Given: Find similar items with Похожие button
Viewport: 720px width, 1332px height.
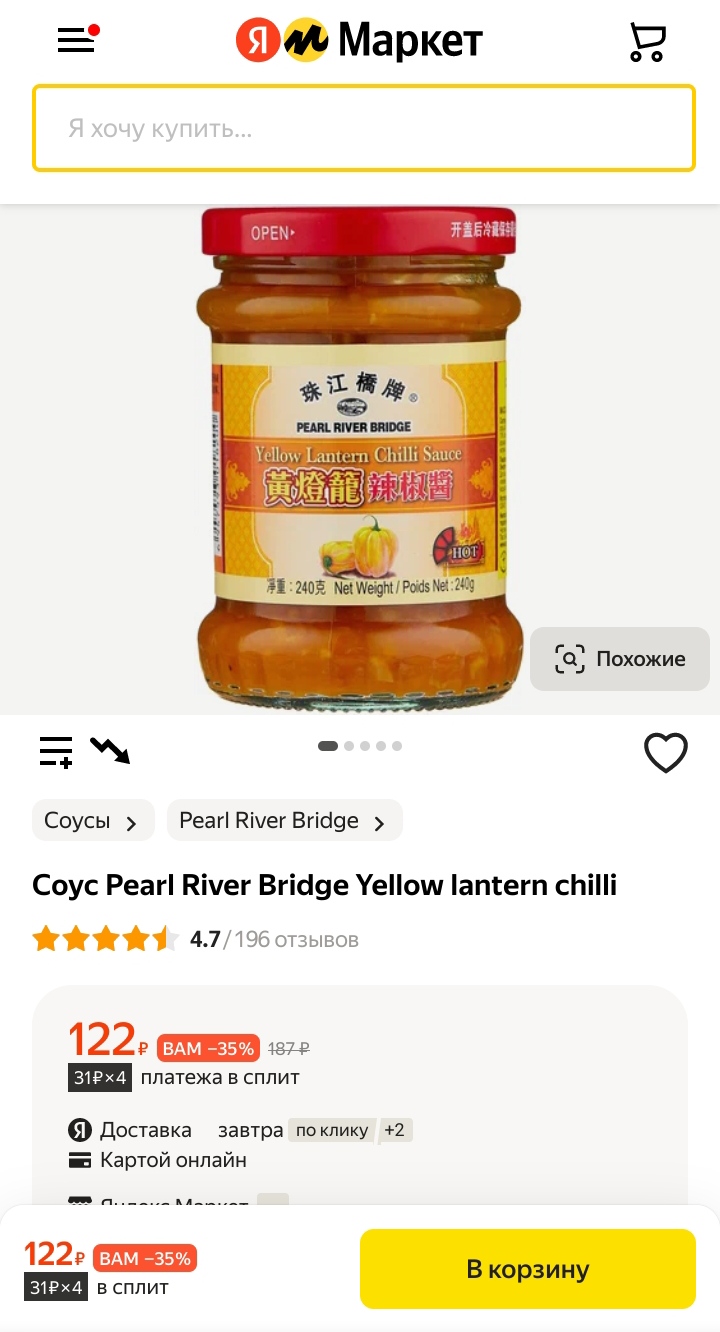Looking at the screenshot, I should [620, 659].
